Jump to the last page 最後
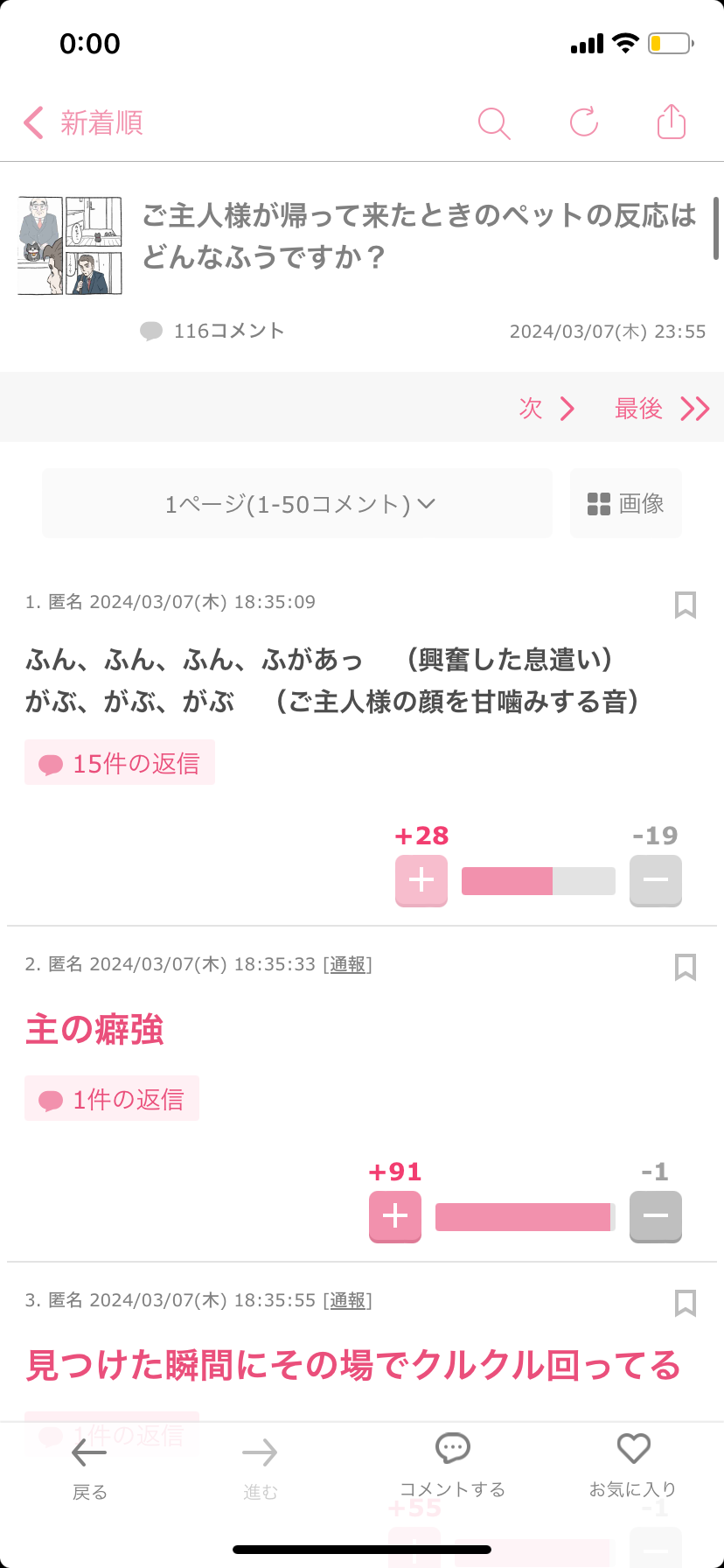This screenshot has height=1568, width=724. pyautogui.click(x=662, y=409)
